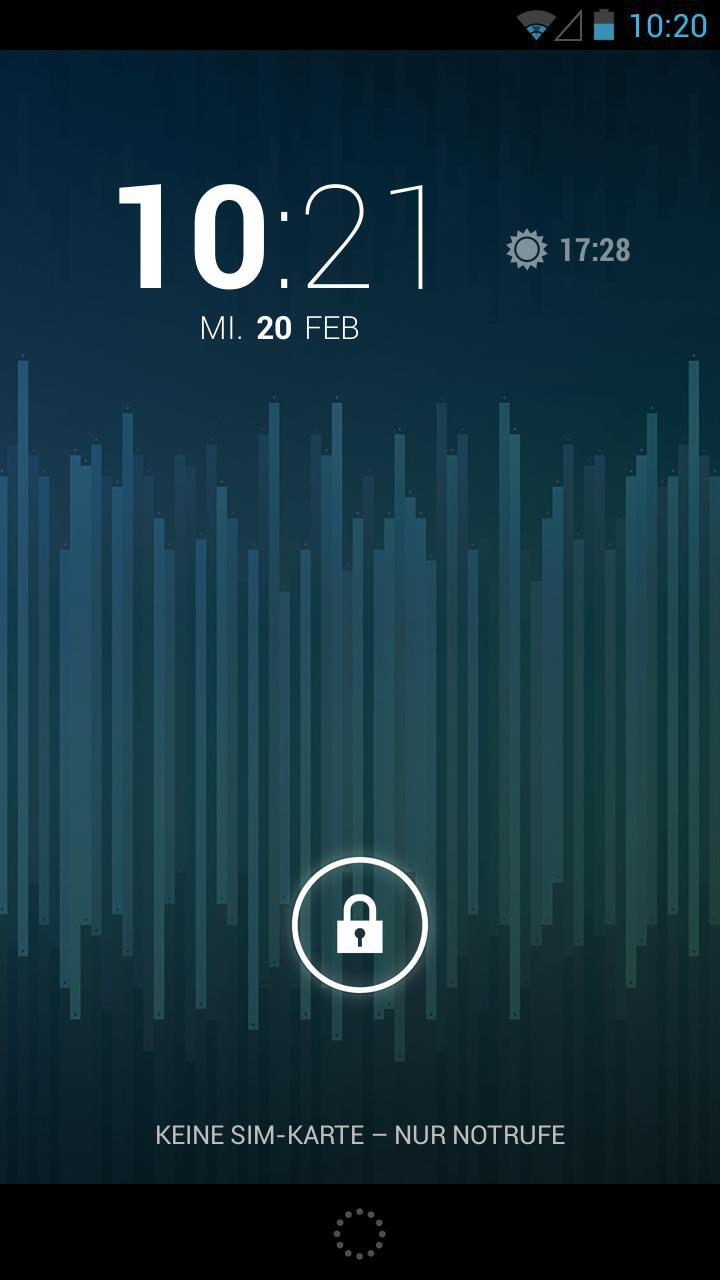Tap the cellular signal icon
720x1280 pixels.
pyautogui.click(x=568, y=25)
